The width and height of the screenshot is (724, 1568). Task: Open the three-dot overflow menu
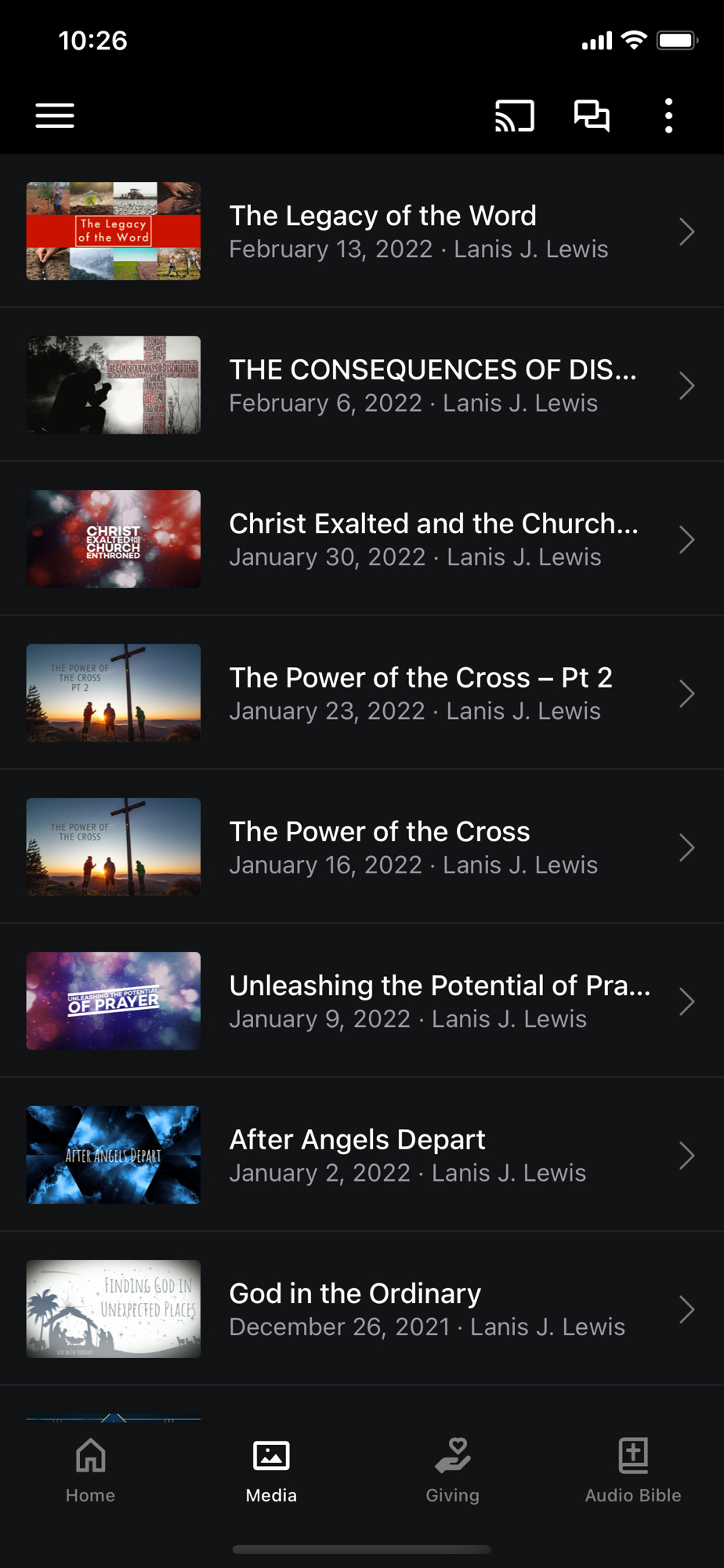668,116
